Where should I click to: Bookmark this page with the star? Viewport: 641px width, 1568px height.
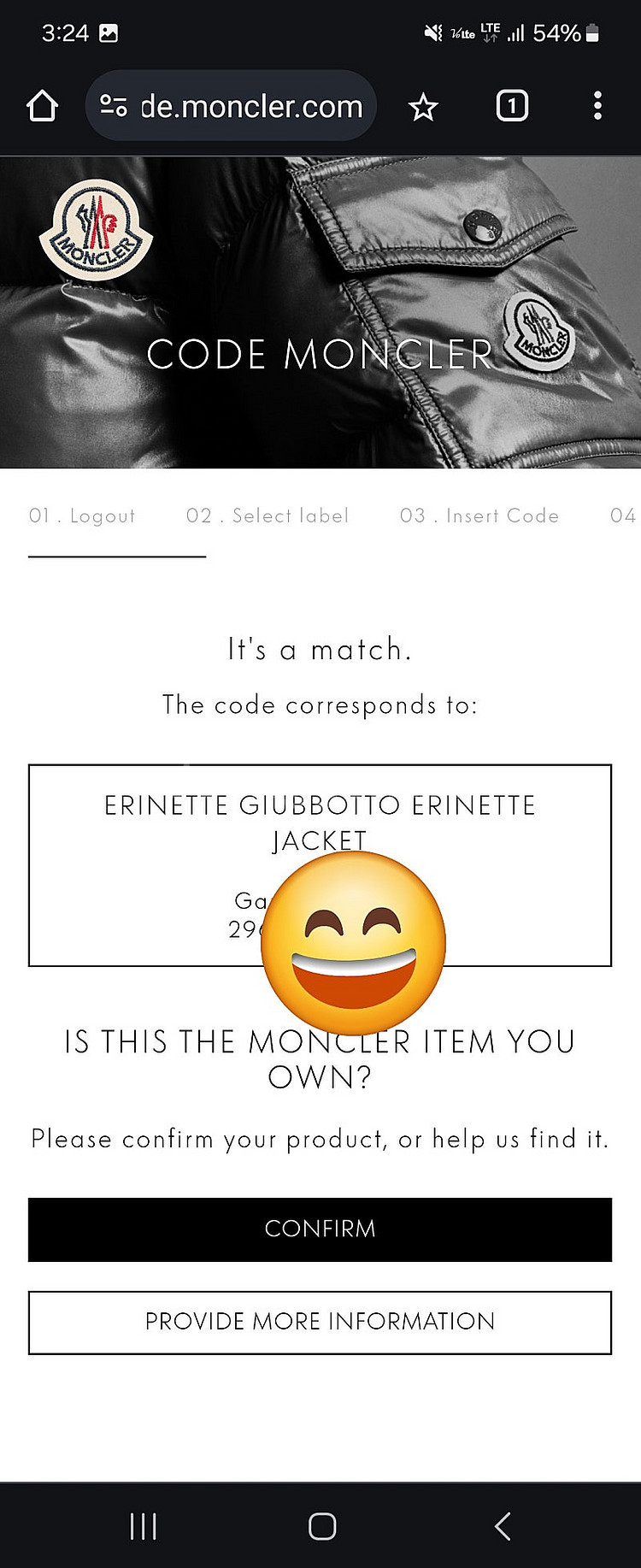(x=423, y=107)
